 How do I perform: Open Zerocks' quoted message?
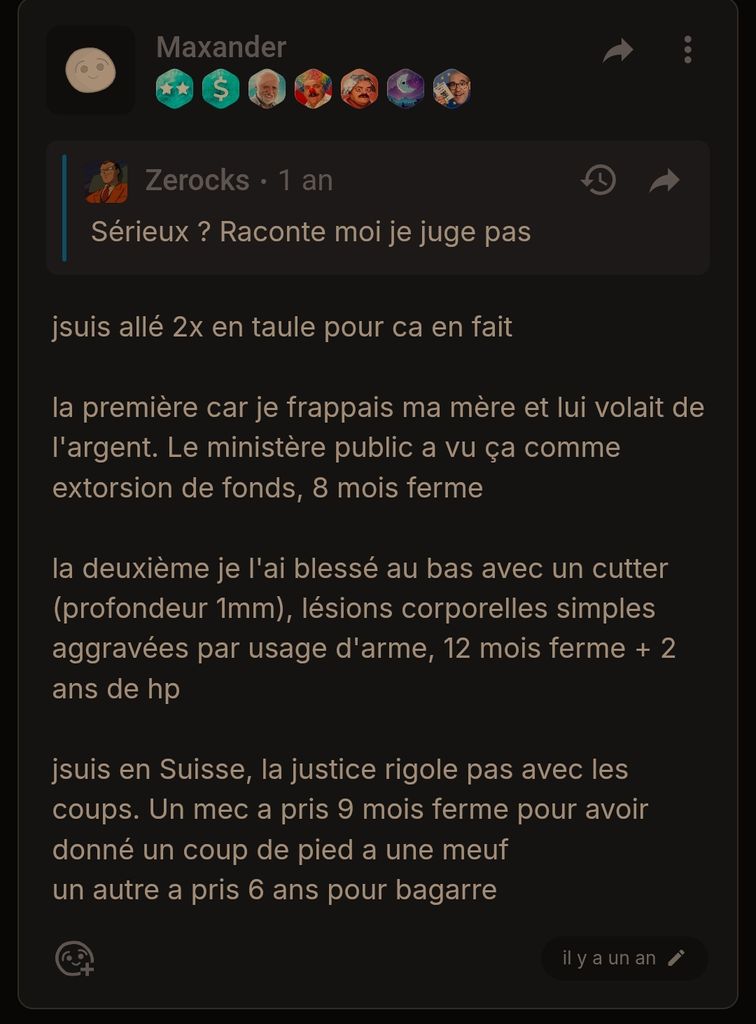(x=310, y=232)
